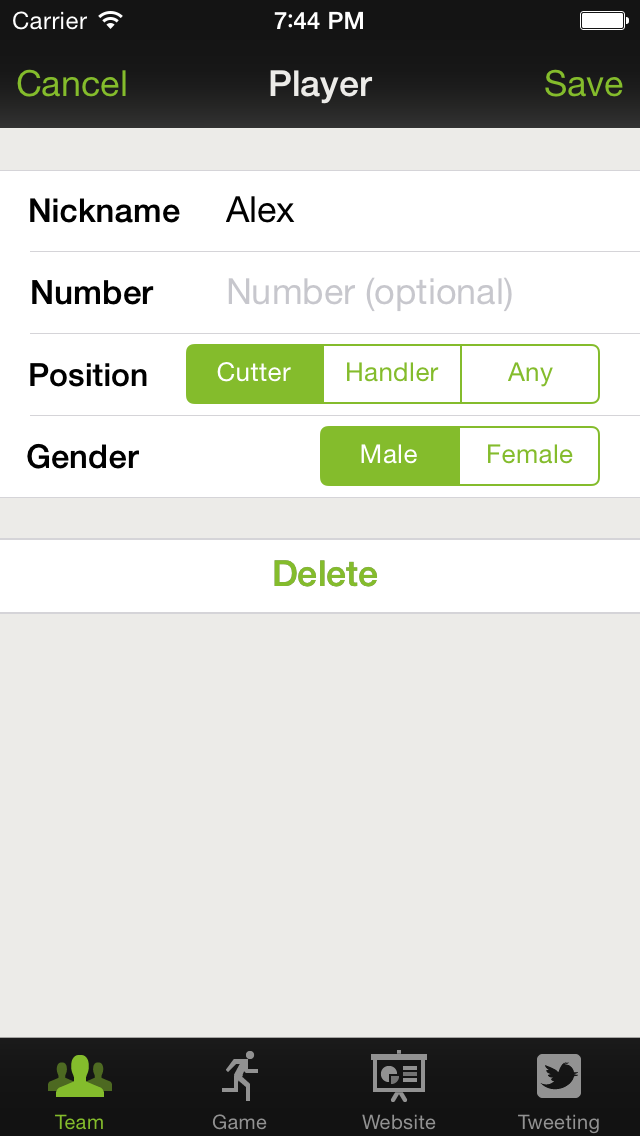The width and height of the screenshot is (640, 1136).
Task: Set position to Any
Action: pyautogui.click(x=530, y=374)
